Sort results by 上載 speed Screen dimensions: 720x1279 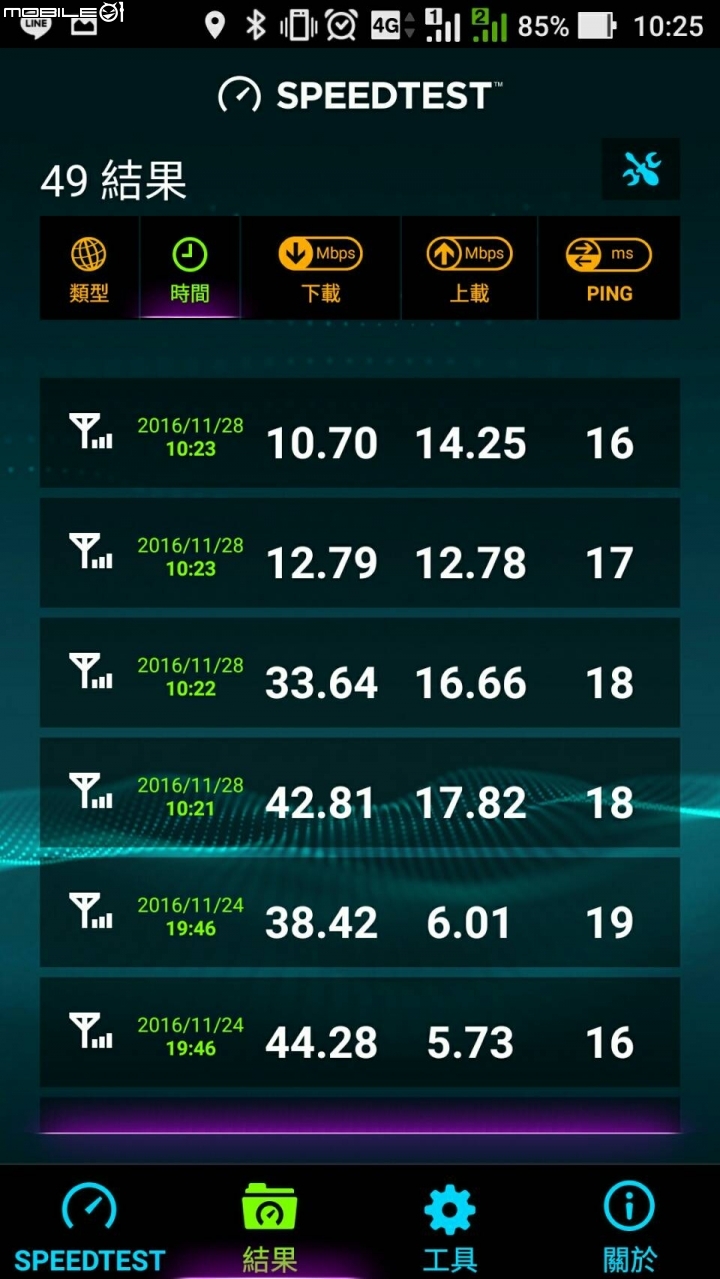(x=469, y=270)
